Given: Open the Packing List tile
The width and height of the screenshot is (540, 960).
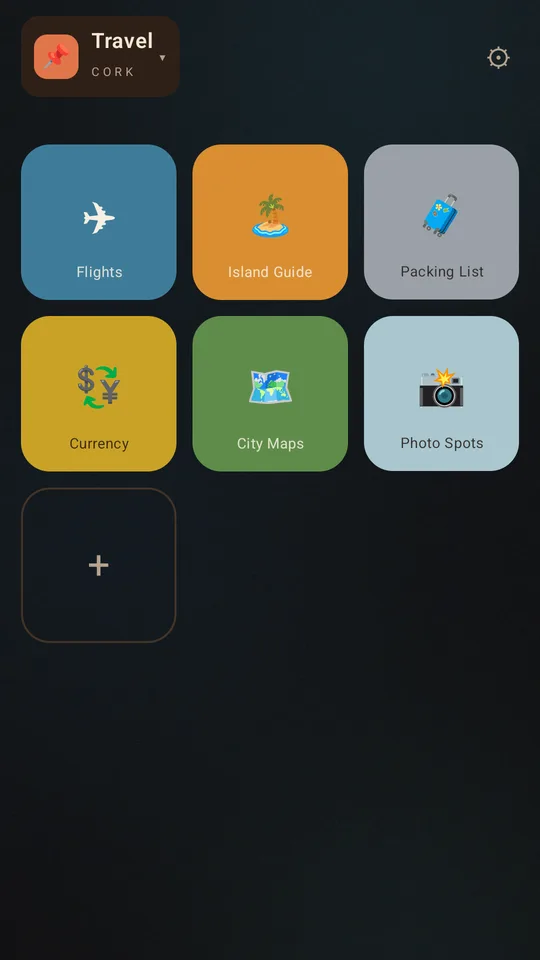Looking at the screenshot, I should point(441,222).
